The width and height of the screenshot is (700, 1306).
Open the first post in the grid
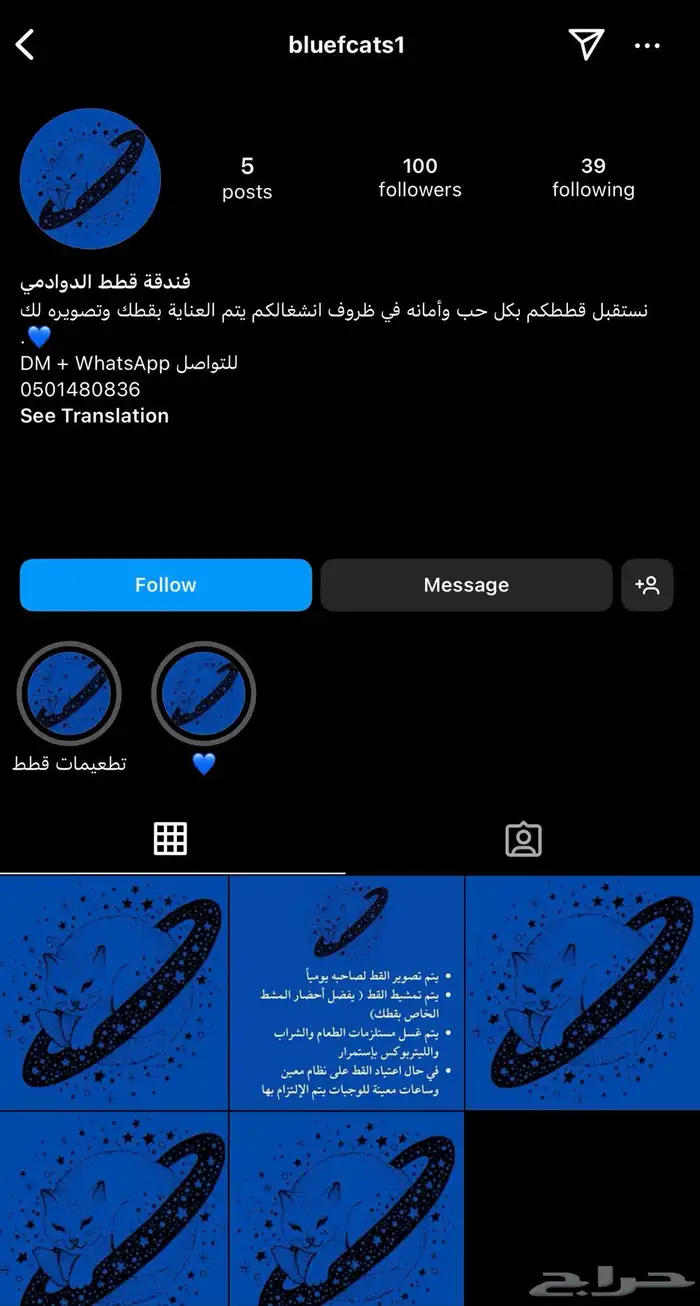[113, 992]
